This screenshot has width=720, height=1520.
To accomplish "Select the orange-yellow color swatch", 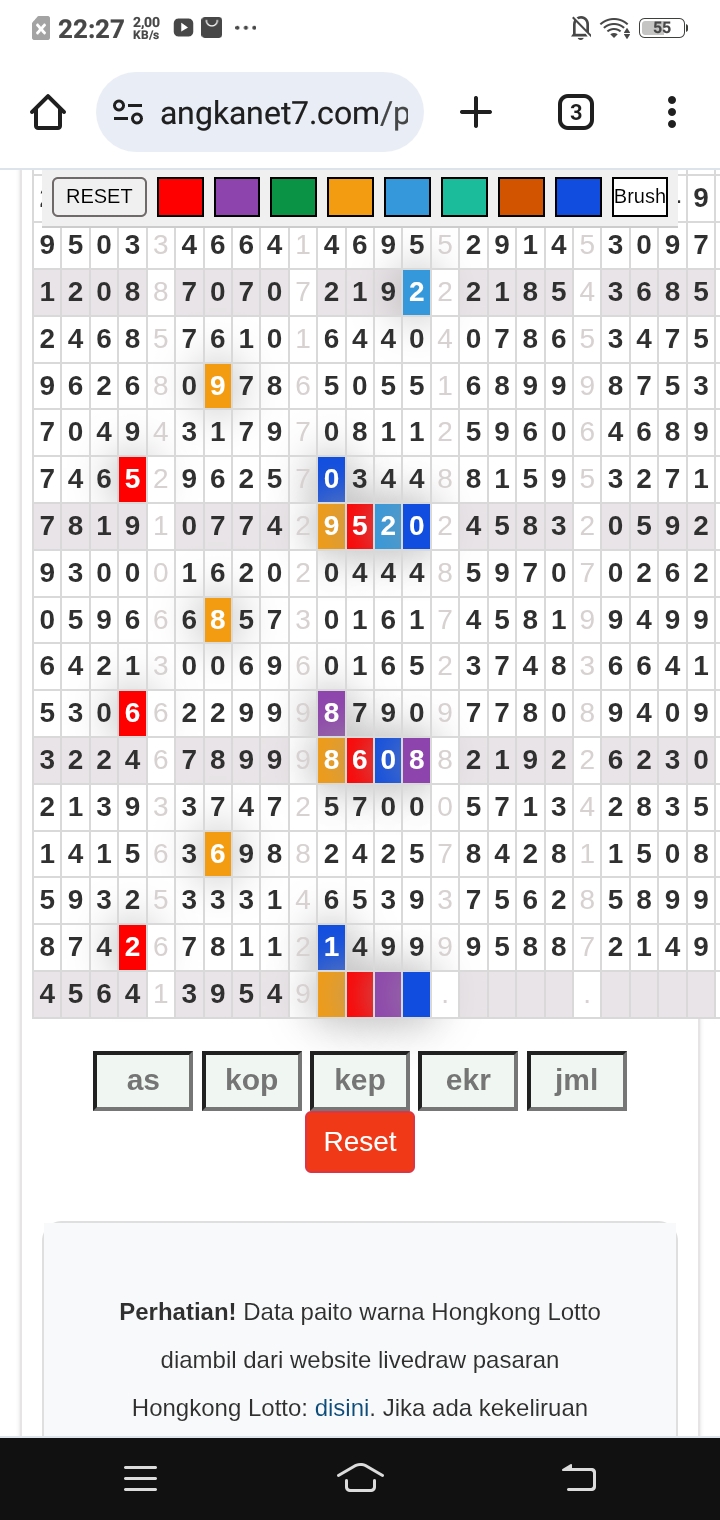I will click(350, 197).
